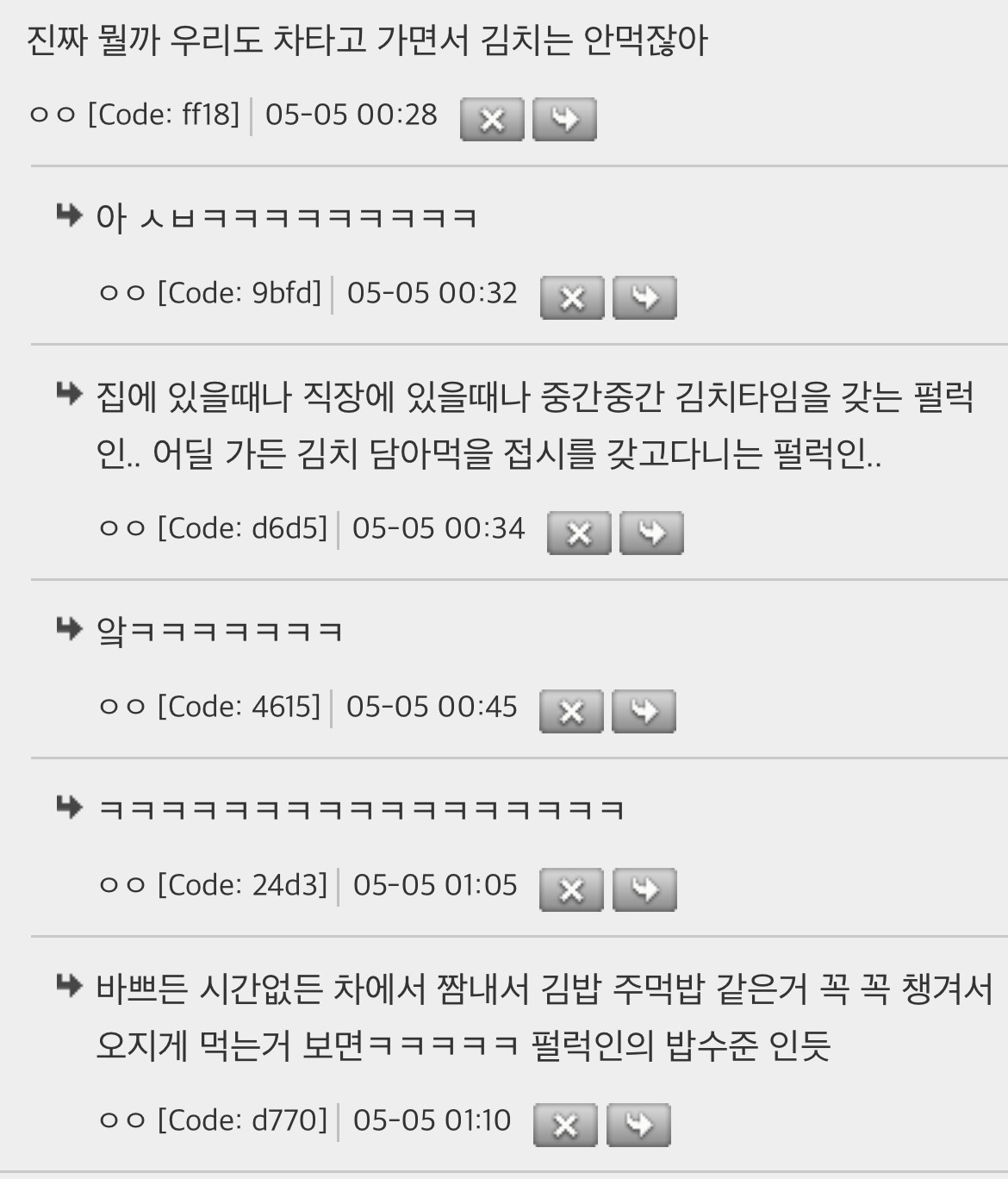Reply to the comment from code d770
The image size is (1008, 1179).
(x=640, y=1124)
